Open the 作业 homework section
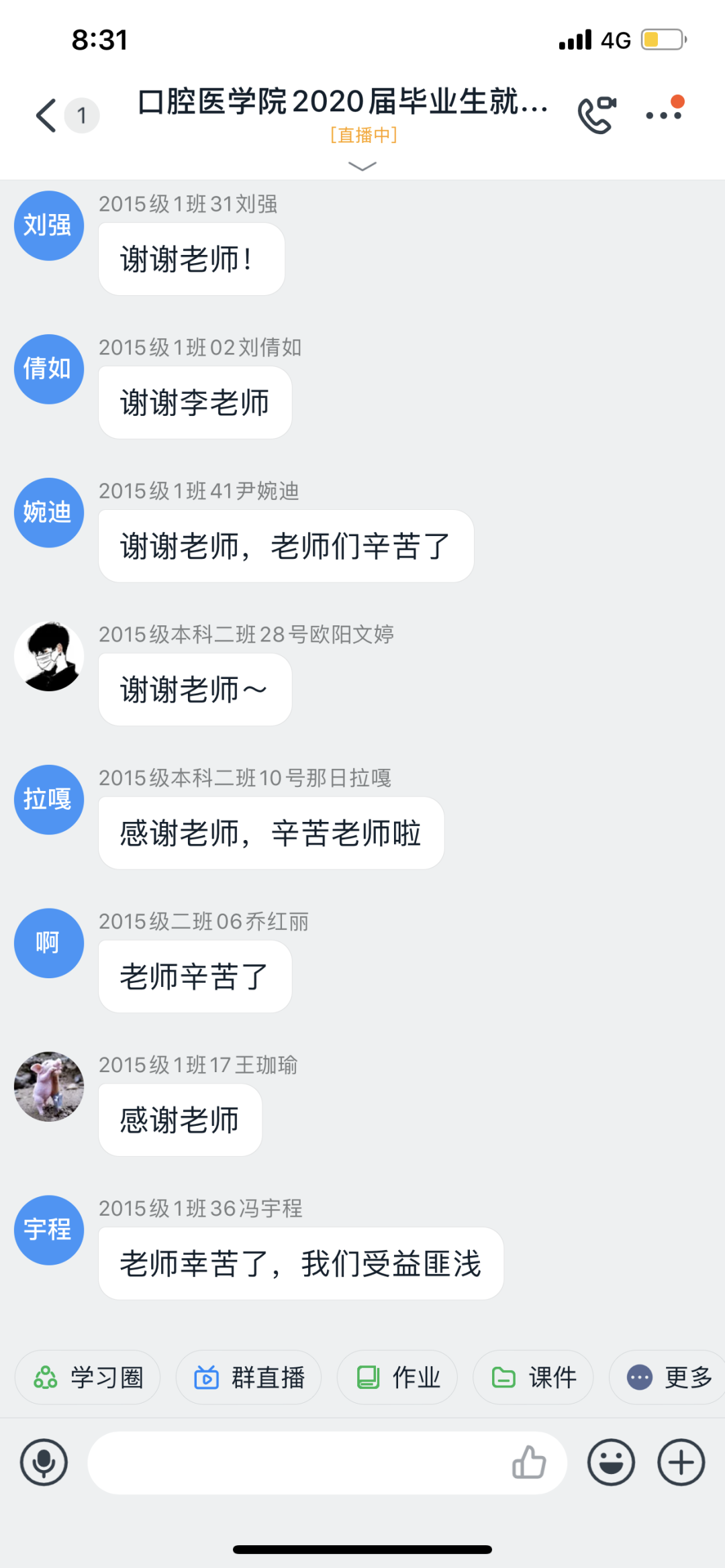Viewport: 725px width, 1568px height. tap(397, 1377)
